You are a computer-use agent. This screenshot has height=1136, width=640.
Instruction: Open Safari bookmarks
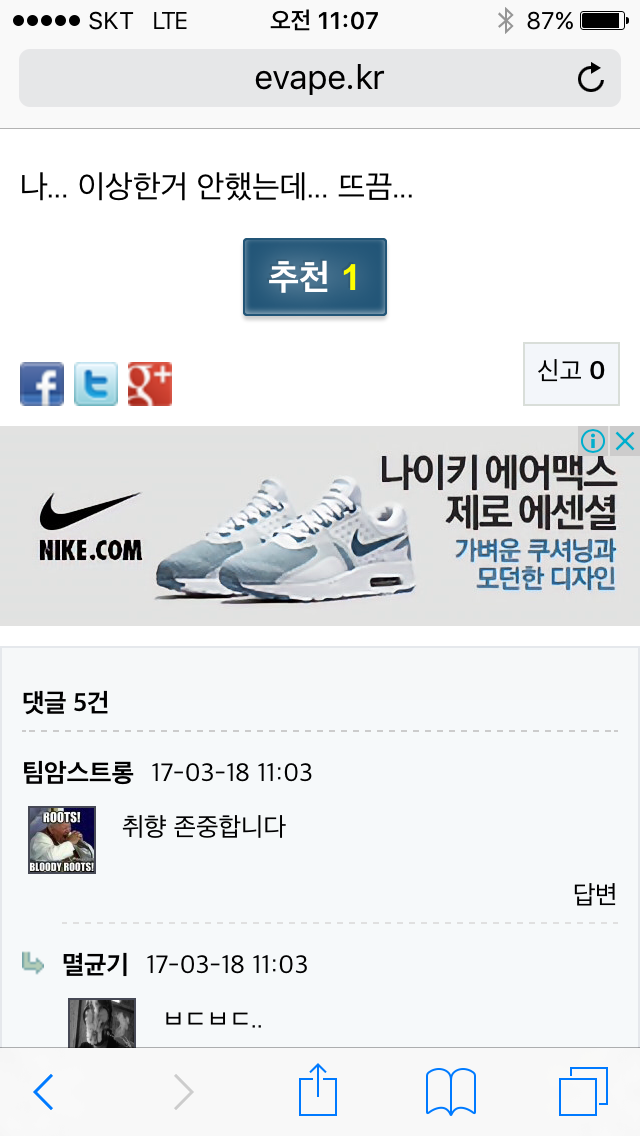[x=451, y=1092]
